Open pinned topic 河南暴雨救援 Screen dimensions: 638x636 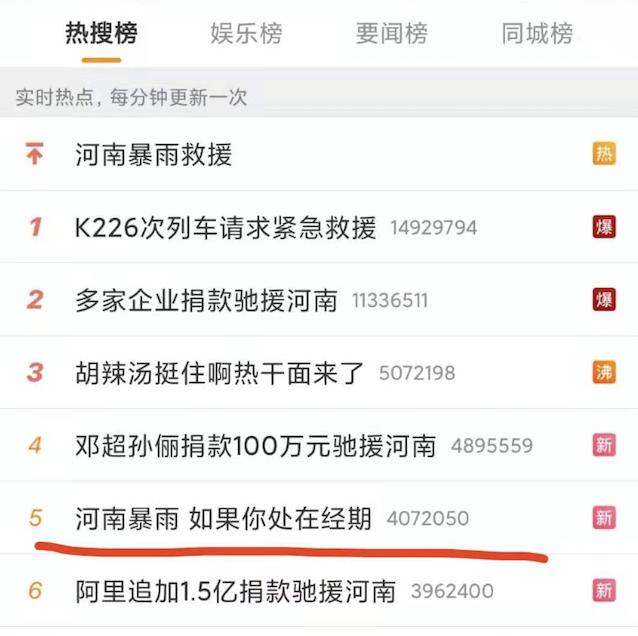click(154, 154)
